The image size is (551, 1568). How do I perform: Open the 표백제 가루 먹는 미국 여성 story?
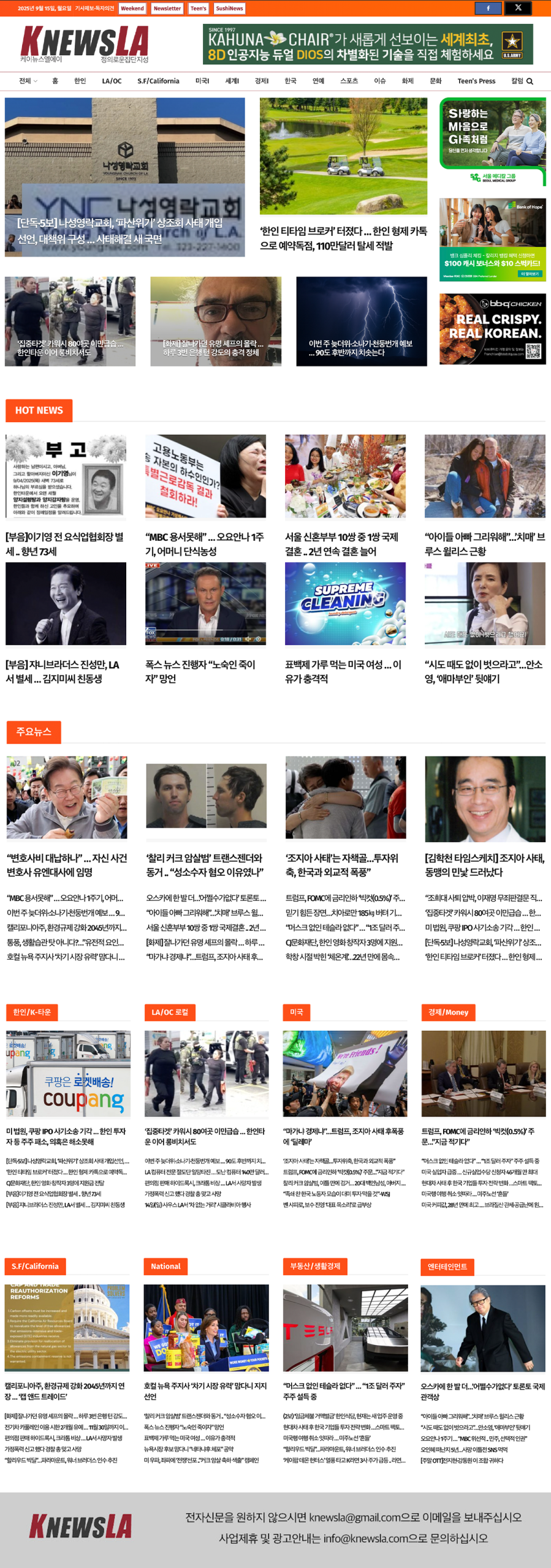pos(344,671)
